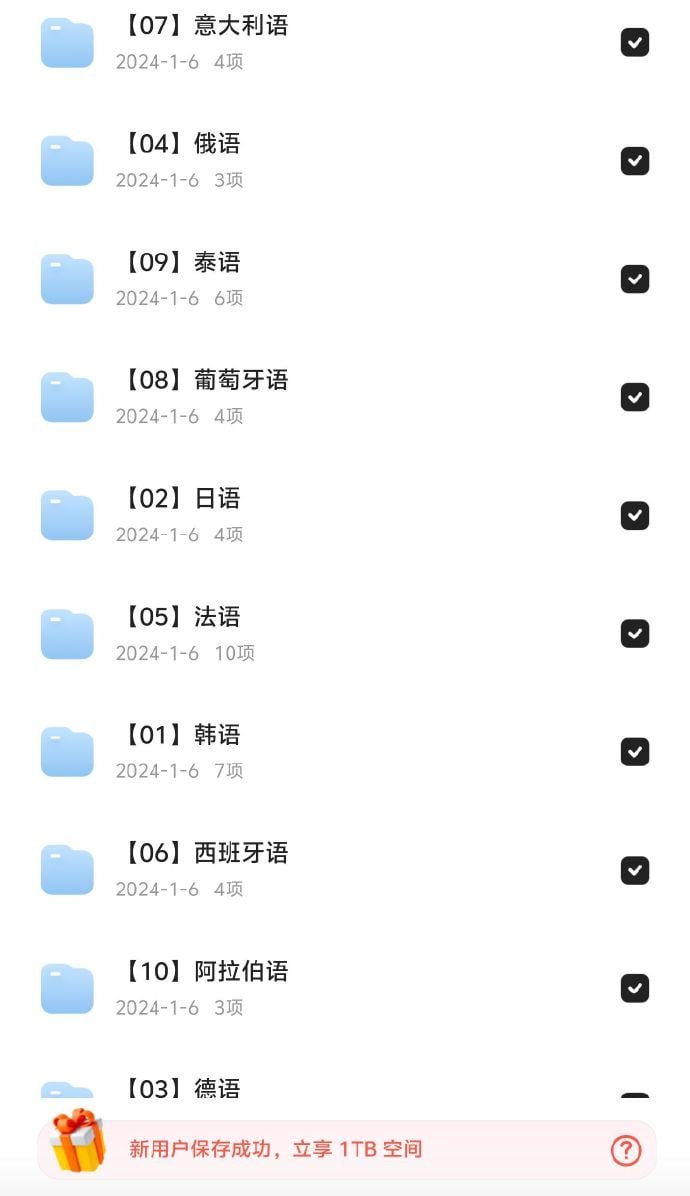Deselect the 【04】俄语 folder checkbox

pyautogui.click(x=635, y=161)
